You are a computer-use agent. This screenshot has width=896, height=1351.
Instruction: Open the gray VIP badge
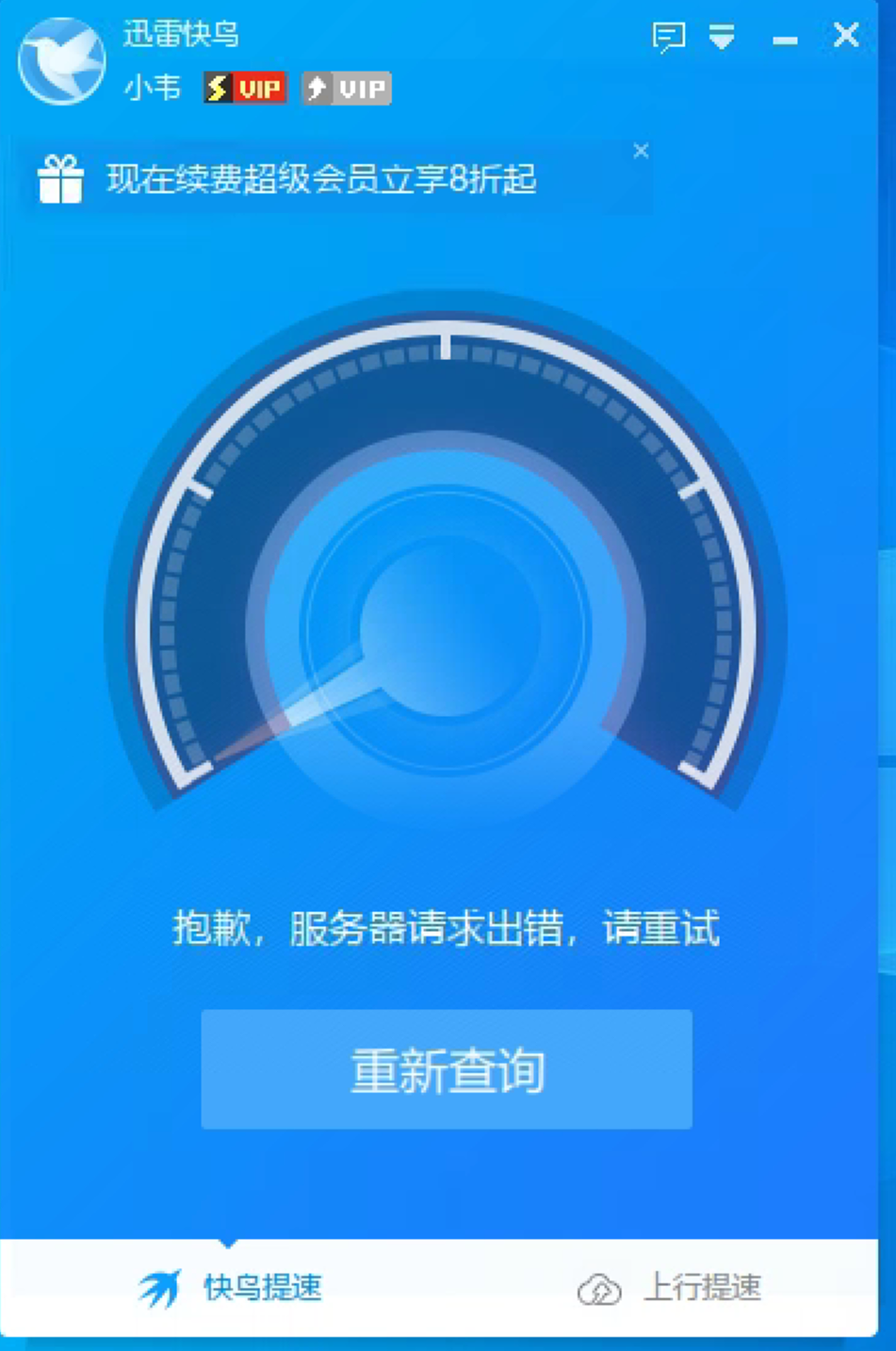coord(346,89)
